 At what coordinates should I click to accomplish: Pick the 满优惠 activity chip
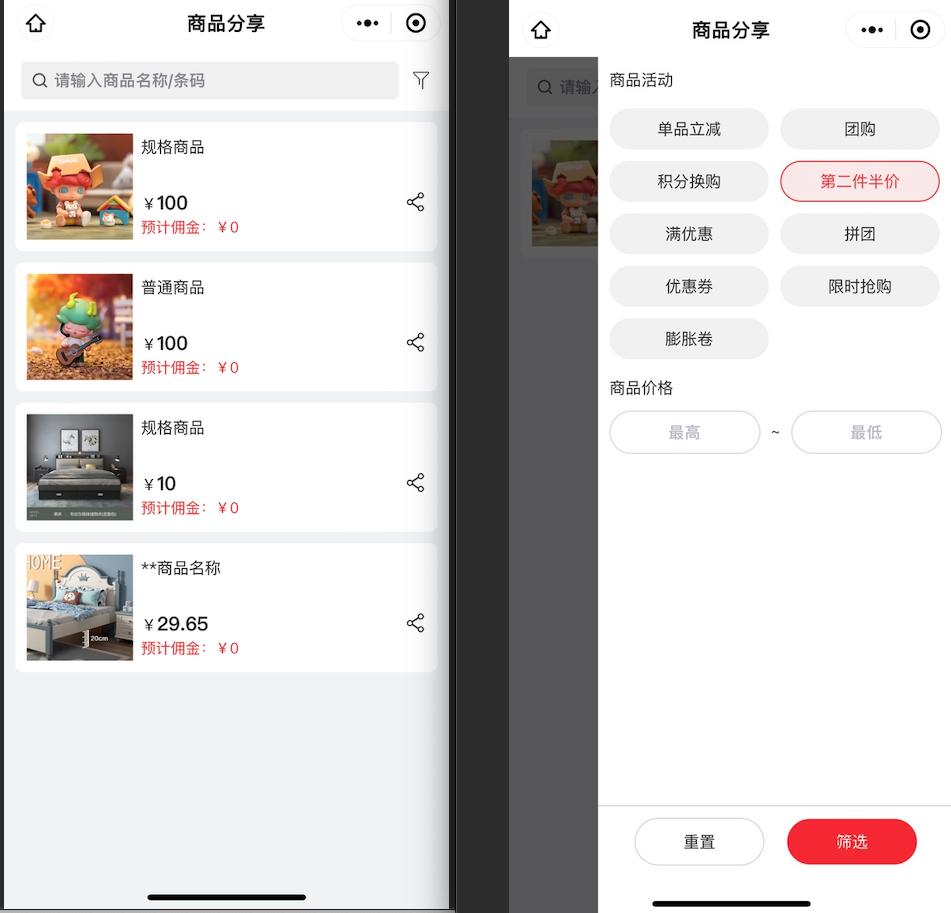click(689, 234)
